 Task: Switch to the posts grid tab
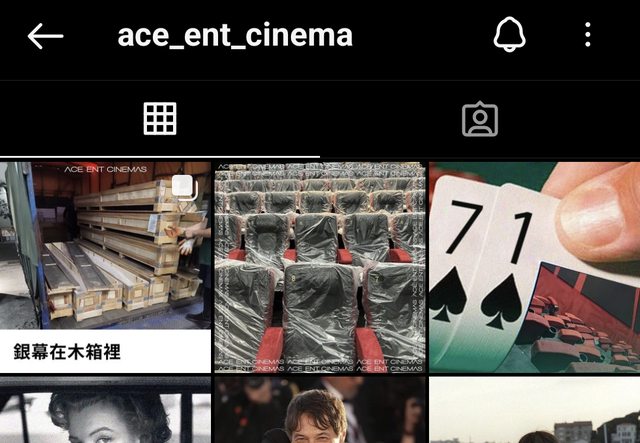tap(160, 119)
